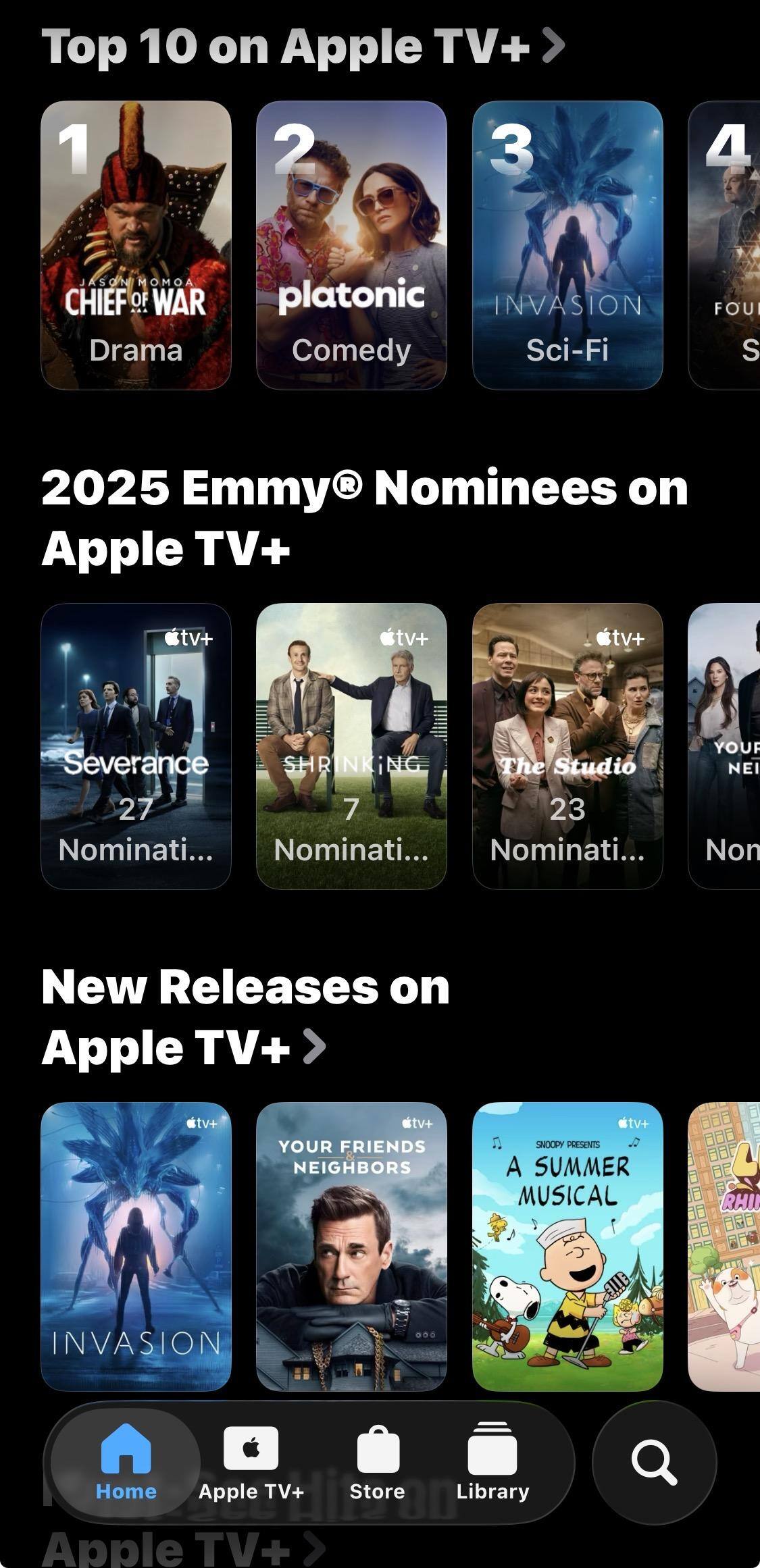Open Your Friends & Neighbors new release

pos(351,1246)
